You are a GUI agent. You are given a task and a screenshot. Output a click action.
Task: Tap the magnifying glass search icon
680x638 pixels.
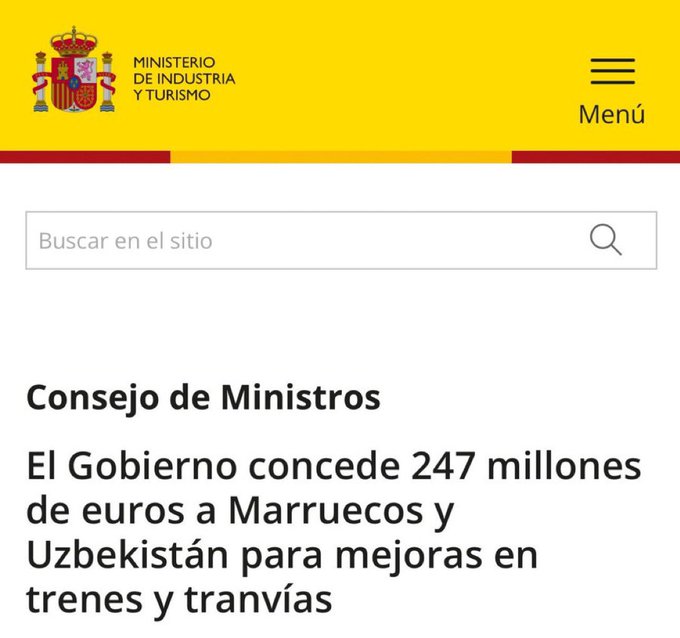tap(606, 240)
